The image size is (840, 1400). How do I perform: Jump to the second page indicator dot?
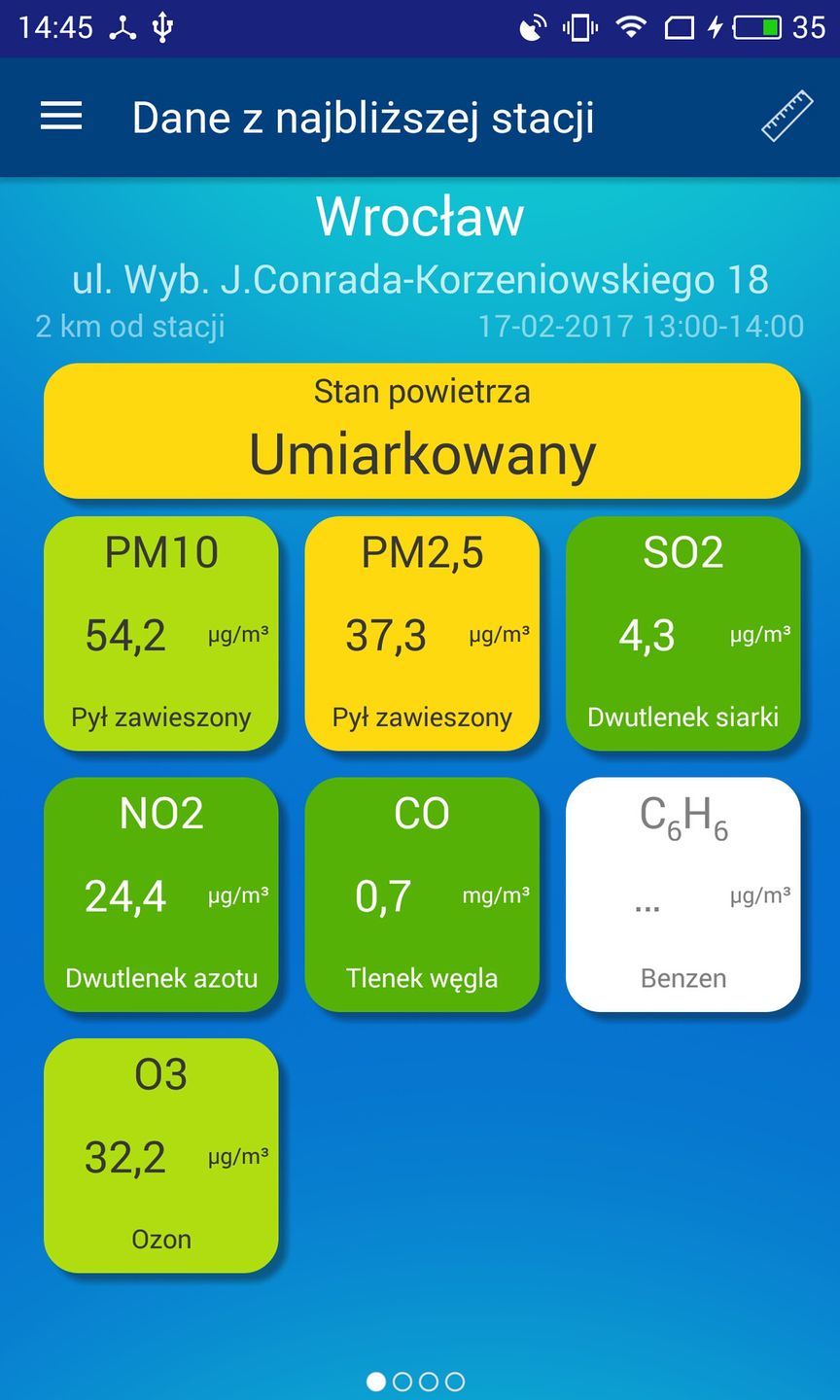coord(402,1382)
